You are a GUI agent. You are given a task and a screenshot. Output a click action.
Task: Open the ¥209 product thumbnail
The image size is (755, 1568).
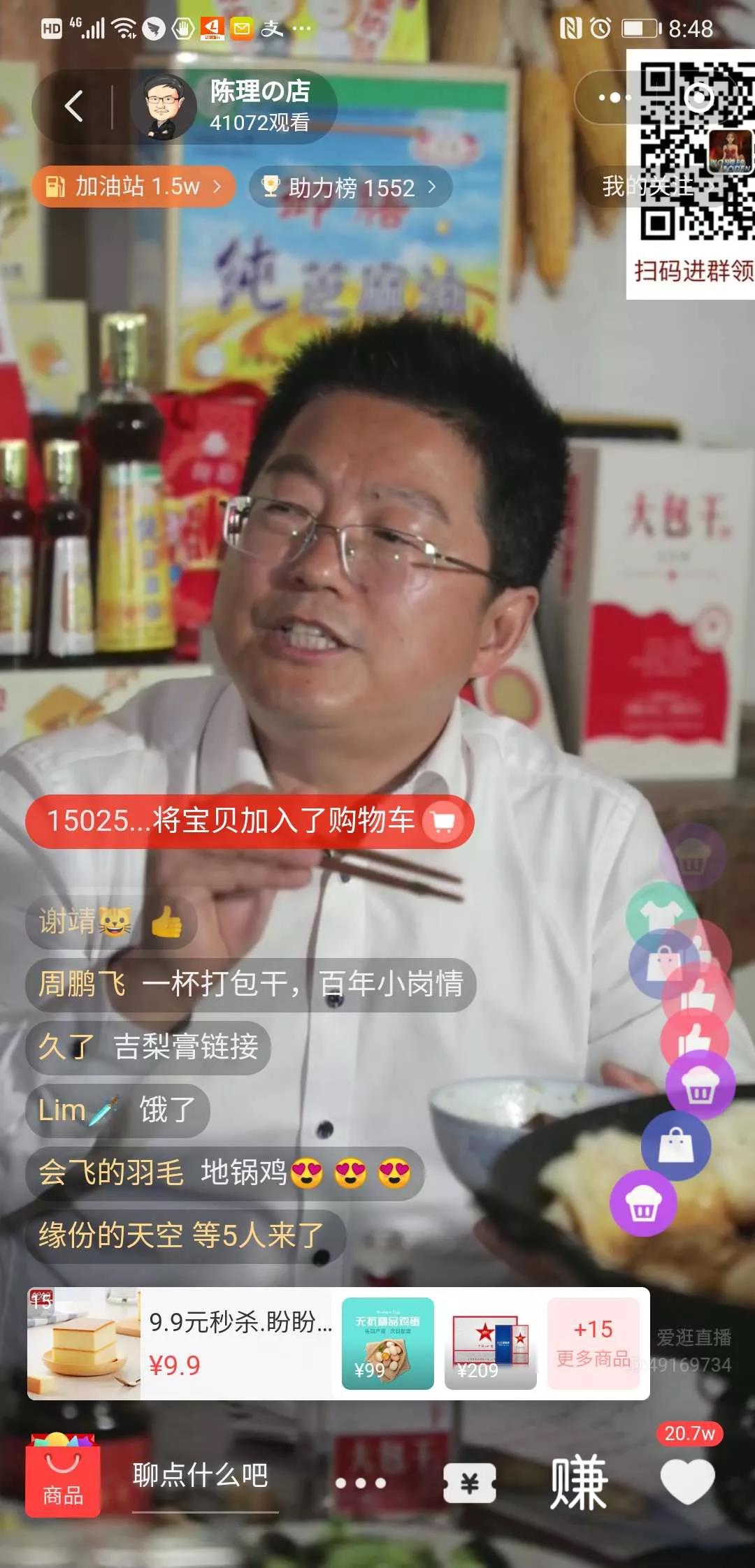[x=490, y=1343]
